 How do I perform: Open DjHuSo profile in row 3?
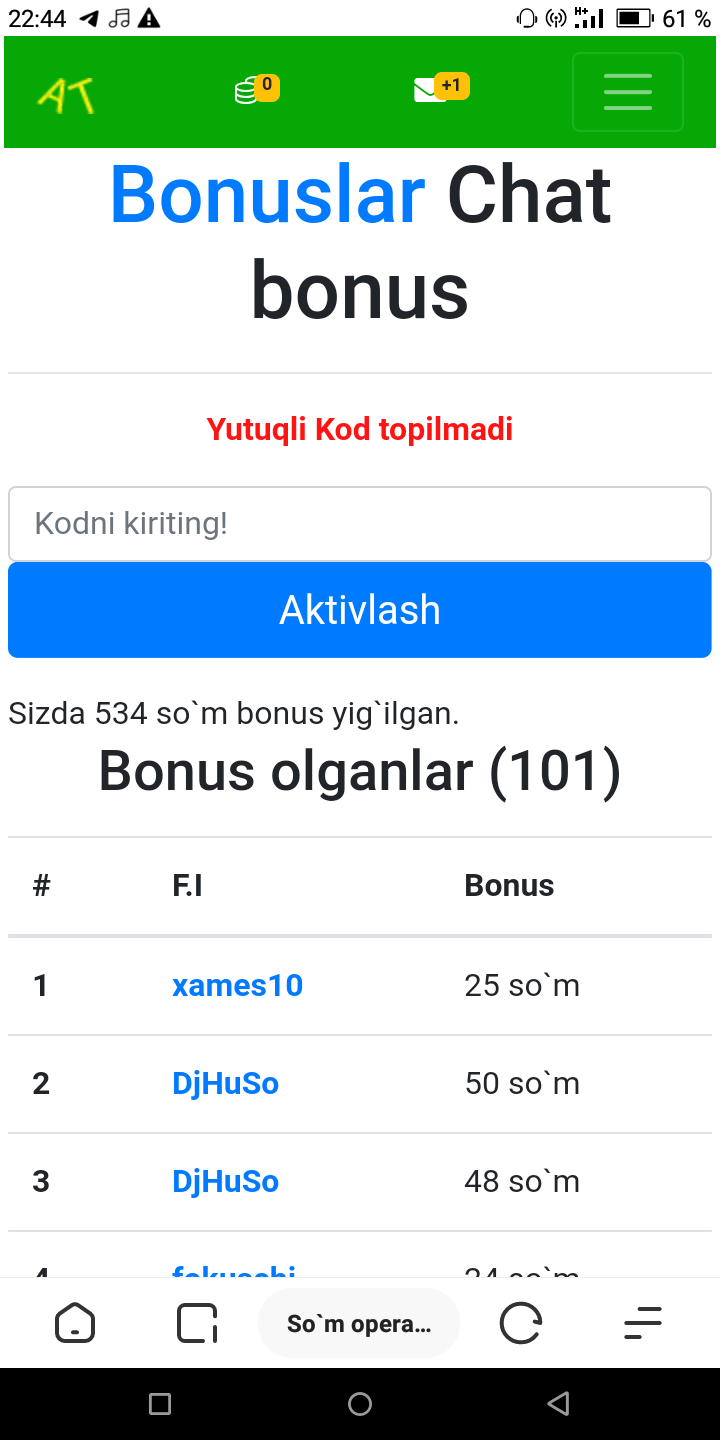(225, 1182)
